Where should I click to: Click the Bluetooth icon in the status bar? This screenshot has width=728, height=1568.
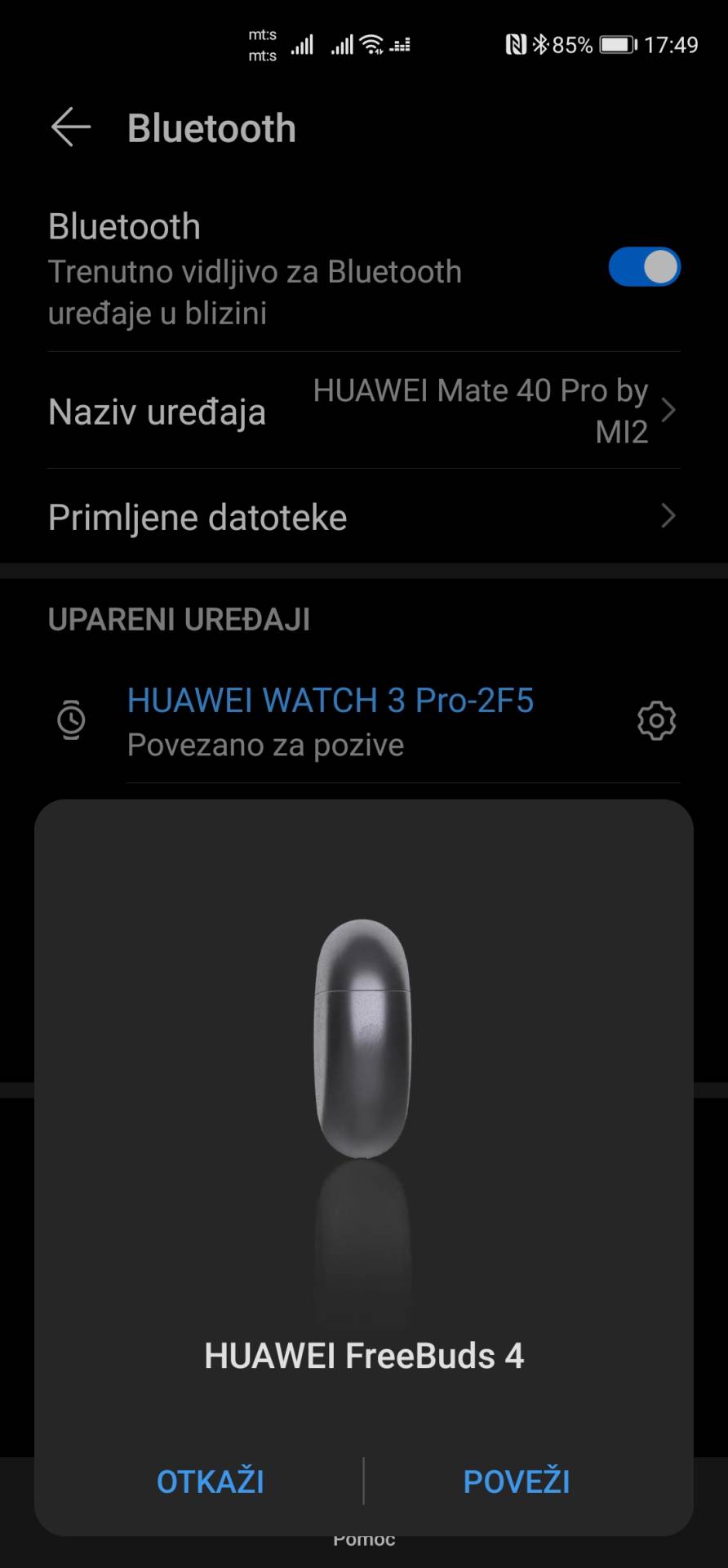[539, 45]
